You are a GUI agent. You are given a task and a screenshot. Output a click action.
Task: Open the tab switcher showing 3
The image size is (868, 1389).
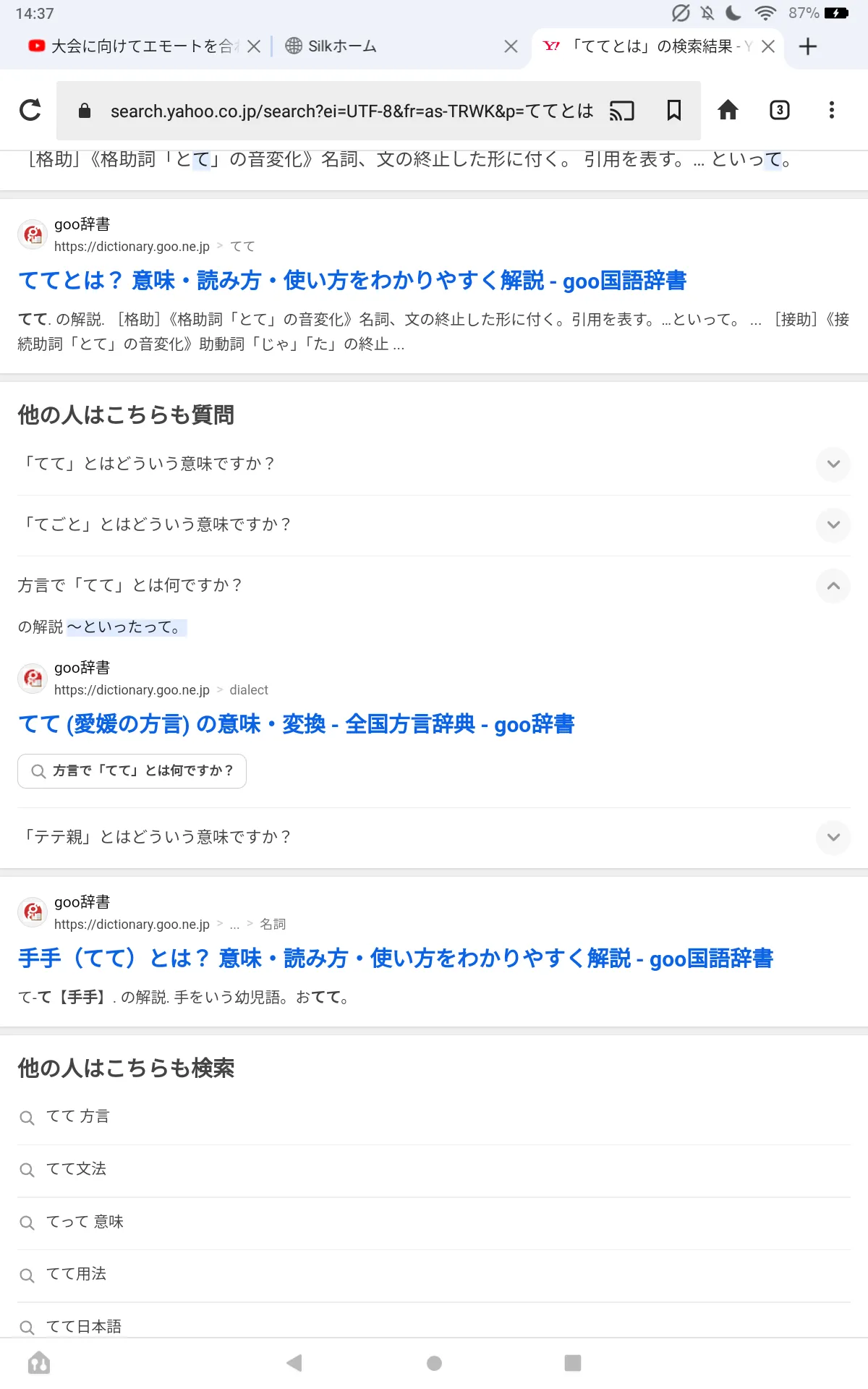tap(779, 110)
